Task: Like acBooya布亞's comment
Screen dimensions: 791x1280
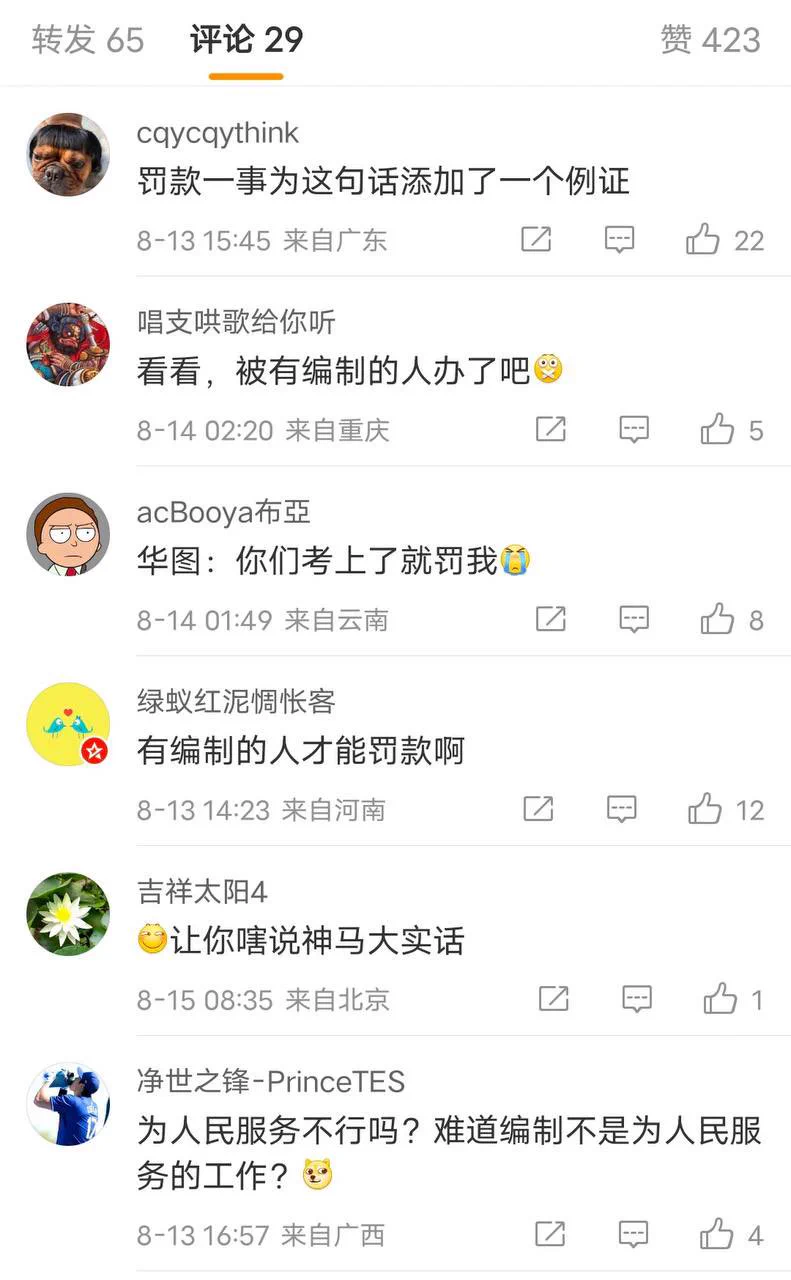Action: tap(717, 620)
